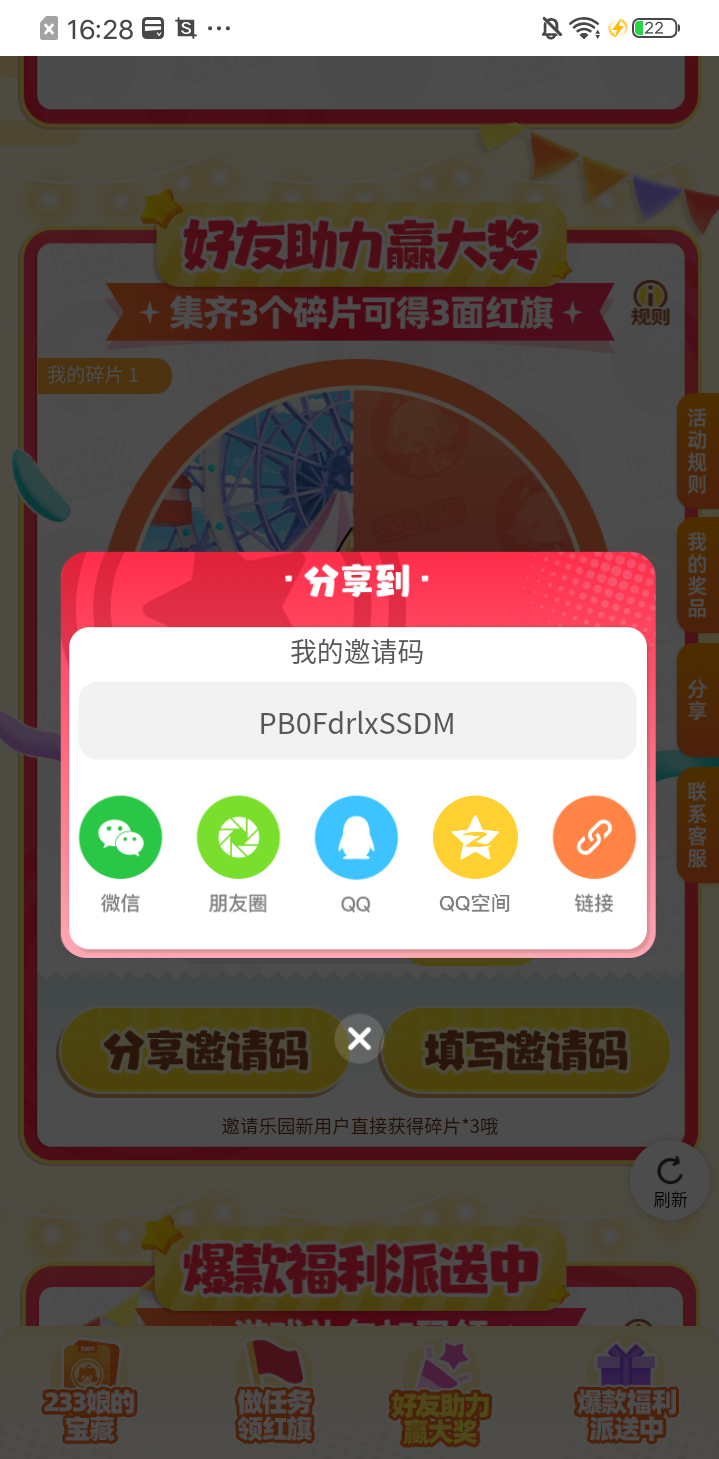
Task: Share to 朋友圈
Action: pos(238,838)
